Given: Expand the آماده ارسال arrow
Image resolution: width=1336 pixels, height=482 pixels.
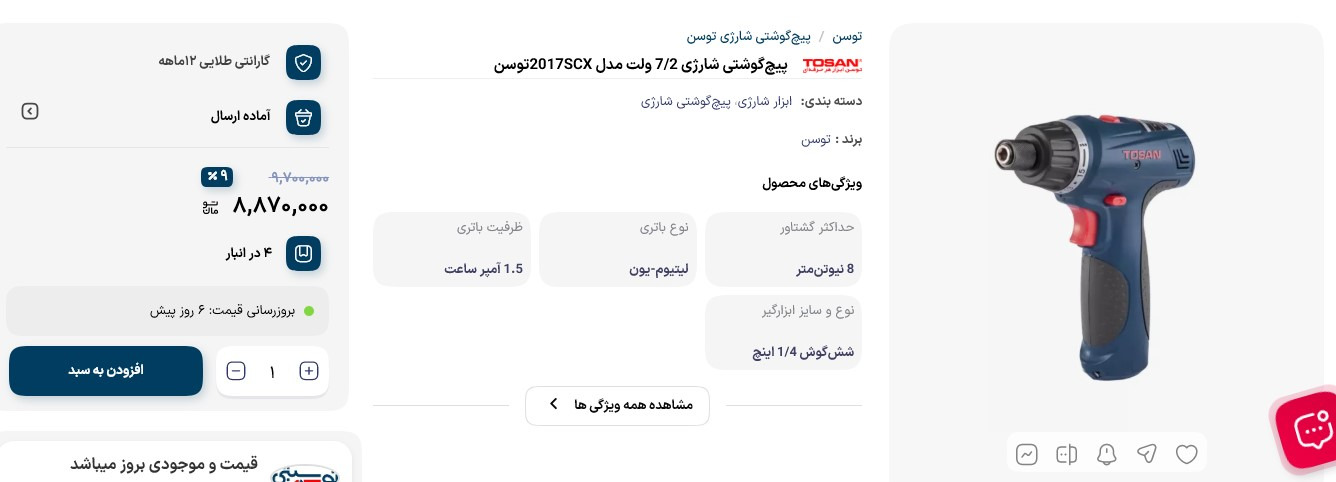Looking at the screenshot, I should (x=30, y=111).
